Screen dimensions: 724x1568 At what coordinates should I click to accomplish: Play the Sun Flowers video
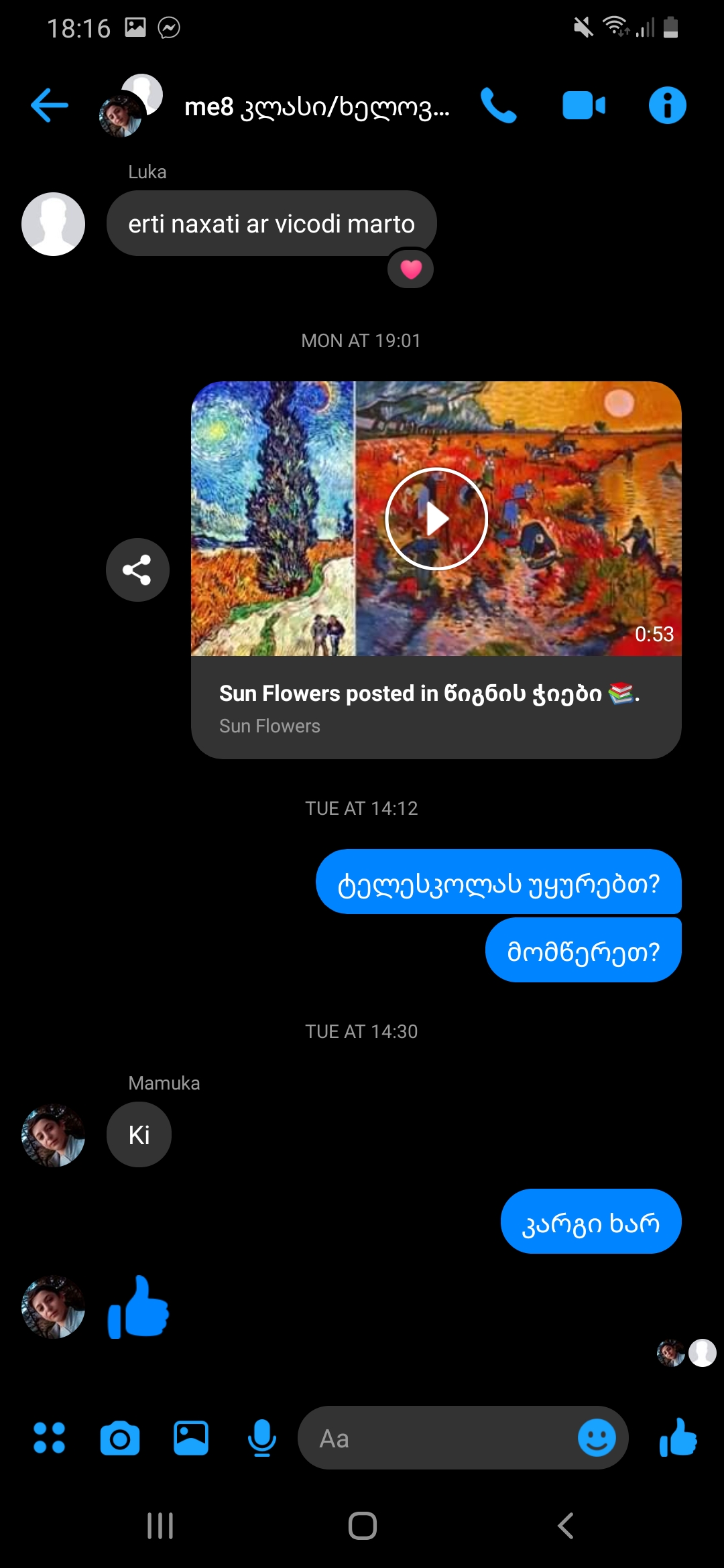click(436, 519)
